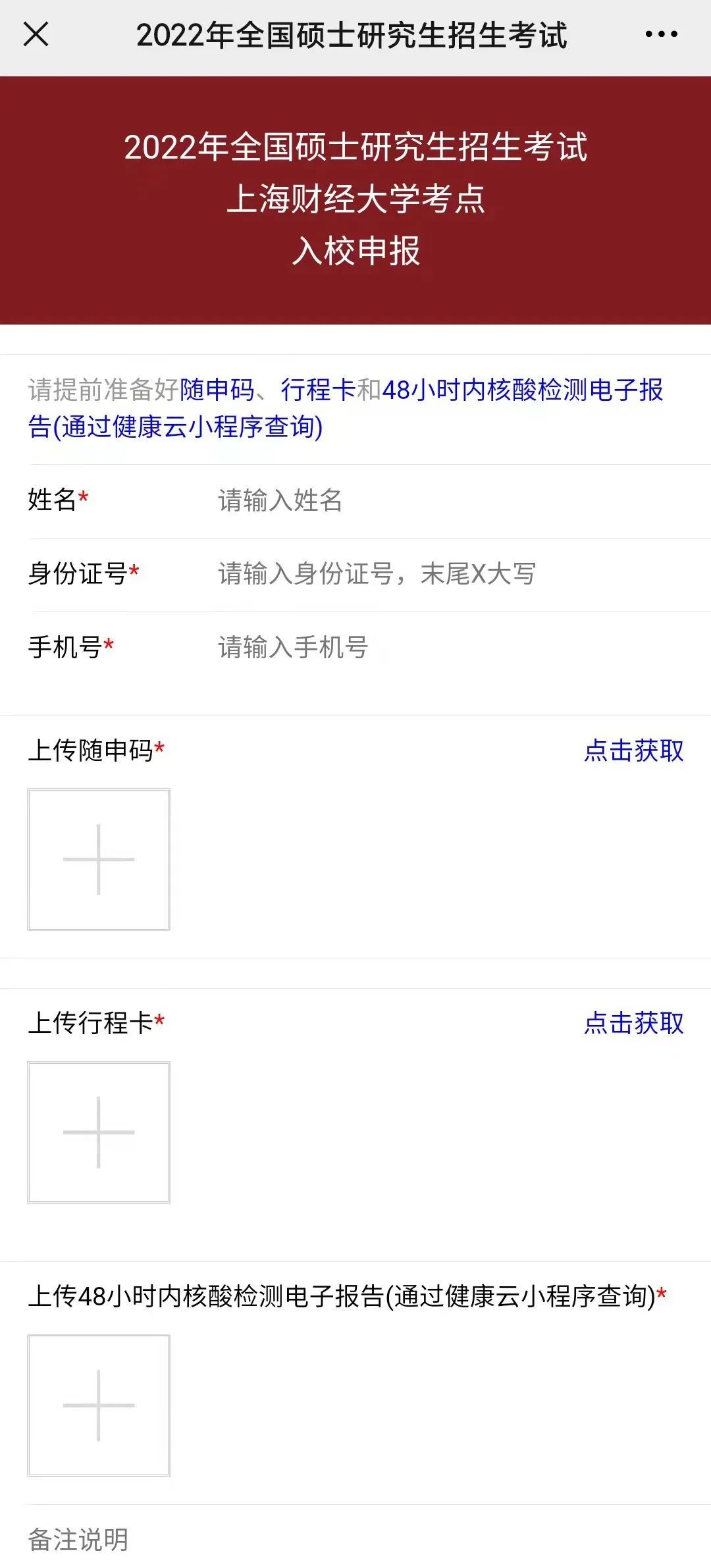711x1568 pixels.
Task: Close the webpage with the X icon
Action: coord(36,34)
